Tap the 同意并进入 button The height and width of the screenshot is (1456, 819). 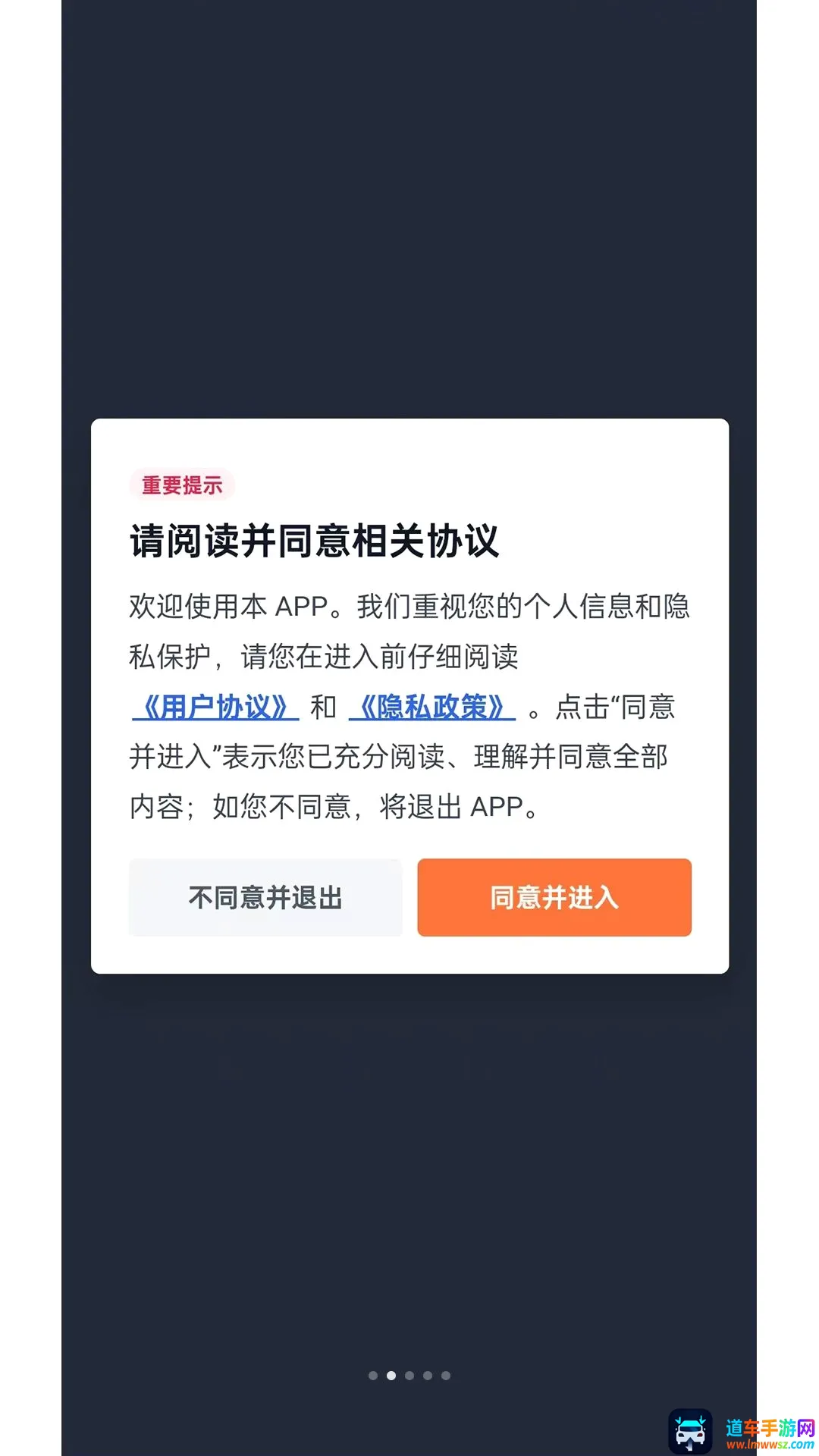554,897
